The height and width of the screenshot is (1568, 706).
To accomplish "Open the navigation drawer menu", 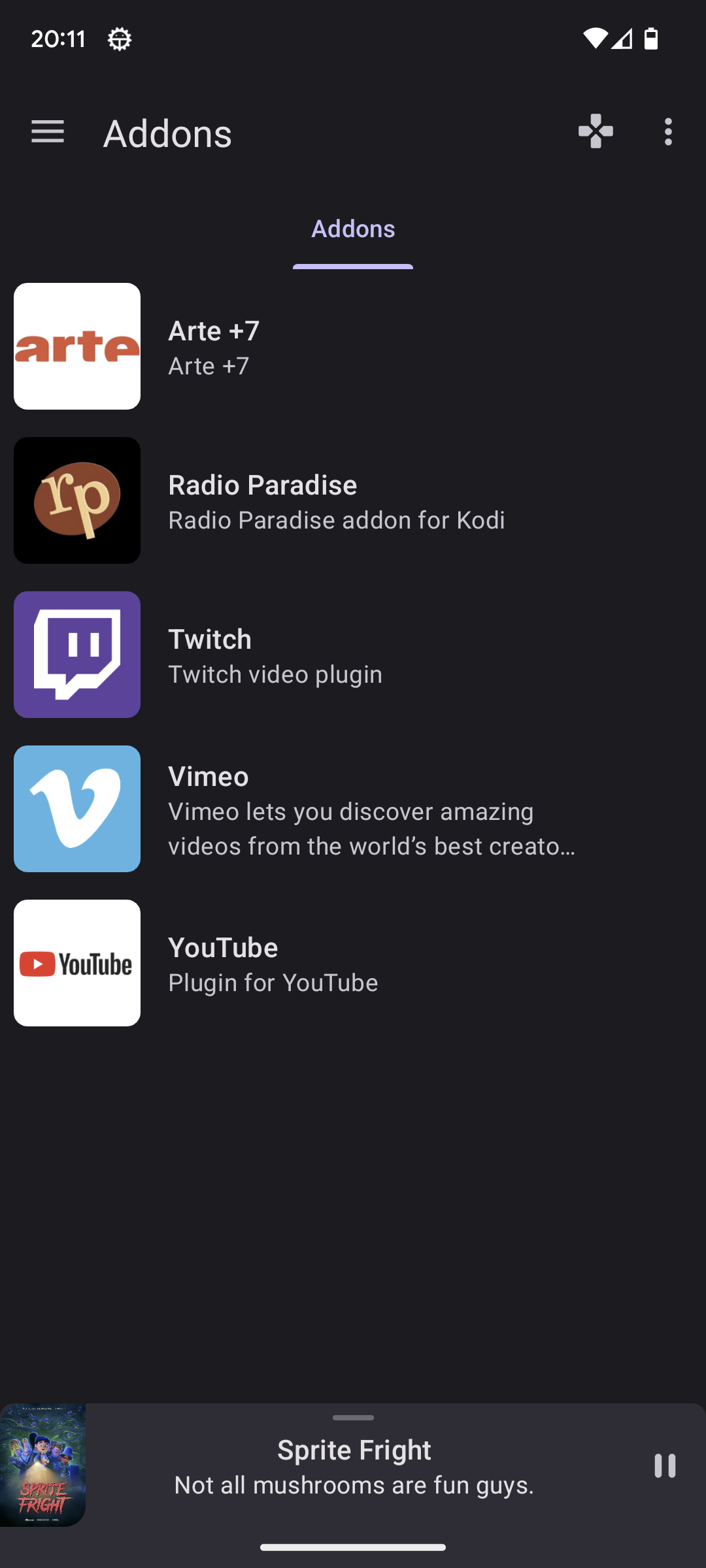I will (x=48, y=133).
